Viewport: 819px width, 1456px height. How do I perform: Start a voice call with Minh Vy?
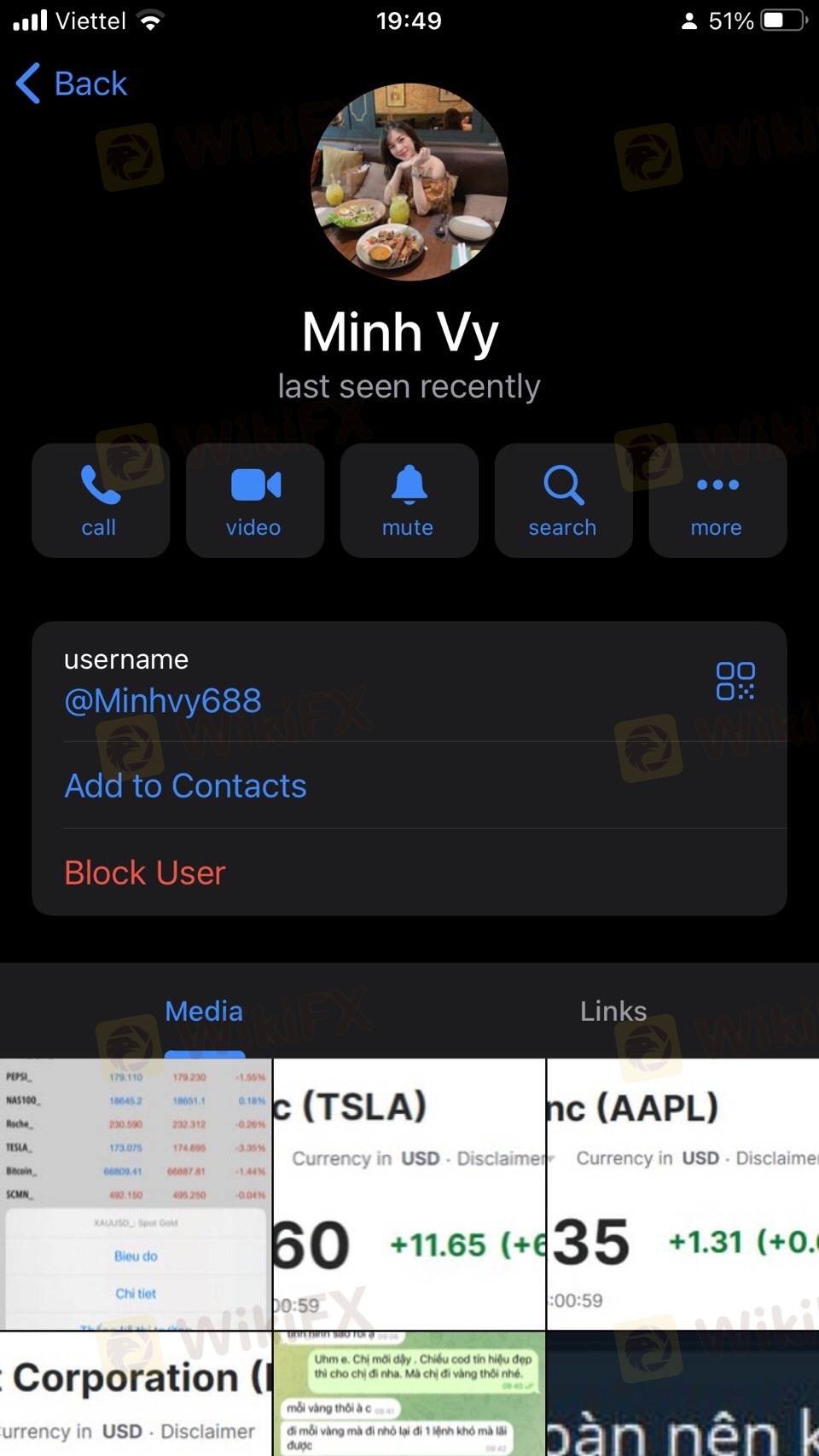pyautogui.click(x=100, y=500)
